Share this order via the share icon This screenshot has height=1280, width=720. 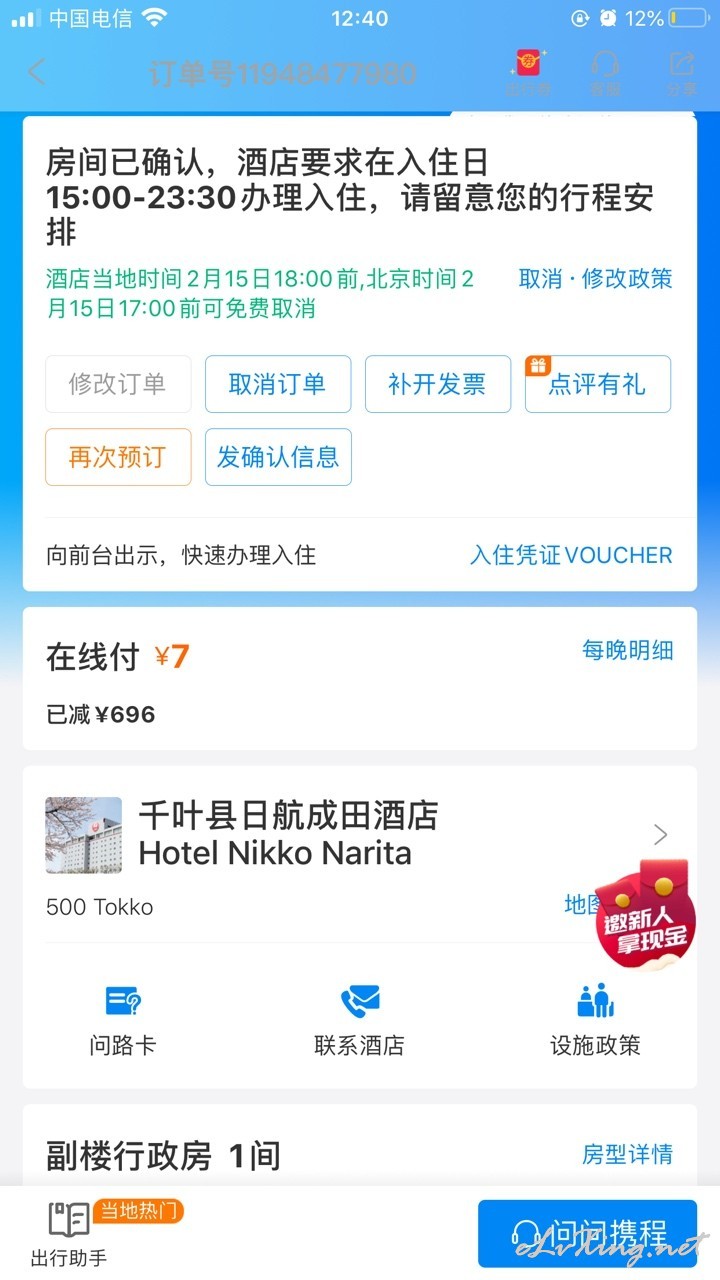pos(681,73)
